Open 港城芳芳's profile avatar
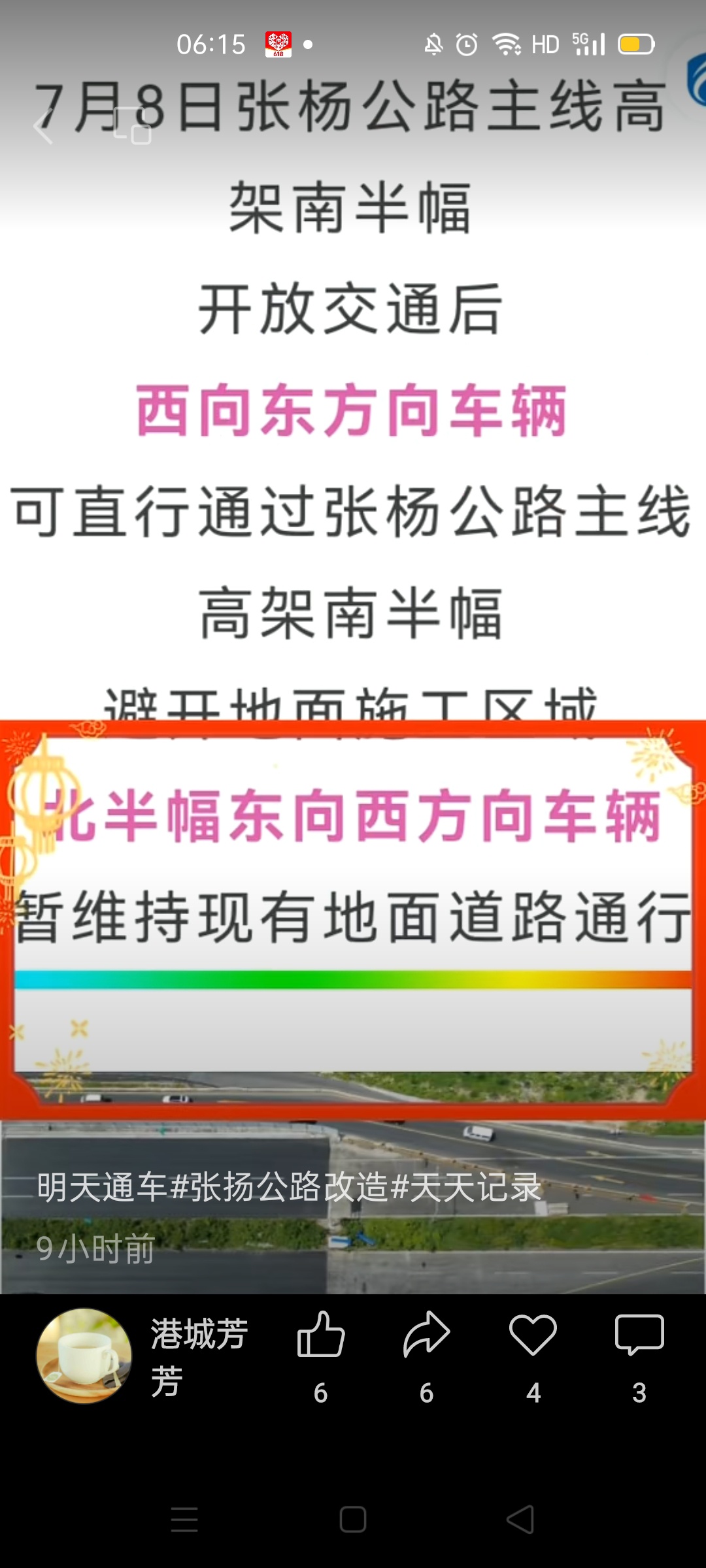The width and height of the screenshot is (706, 1568). 84,1356
